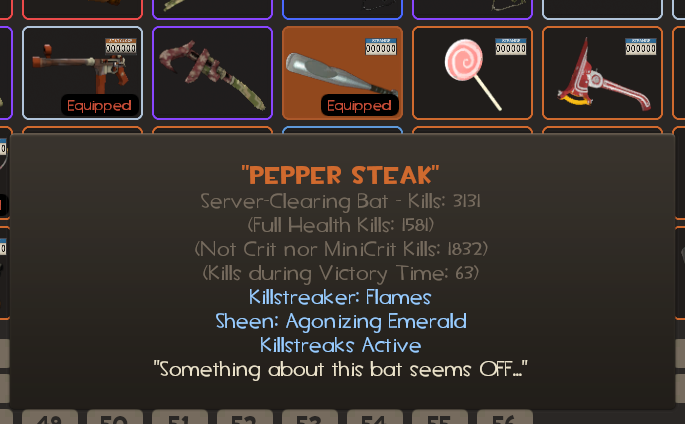The height and width of the screenshot is (424, 685).
Task: Select the pink swirl lollipop item
Action: pyautogui.click(x=472, y=72)
